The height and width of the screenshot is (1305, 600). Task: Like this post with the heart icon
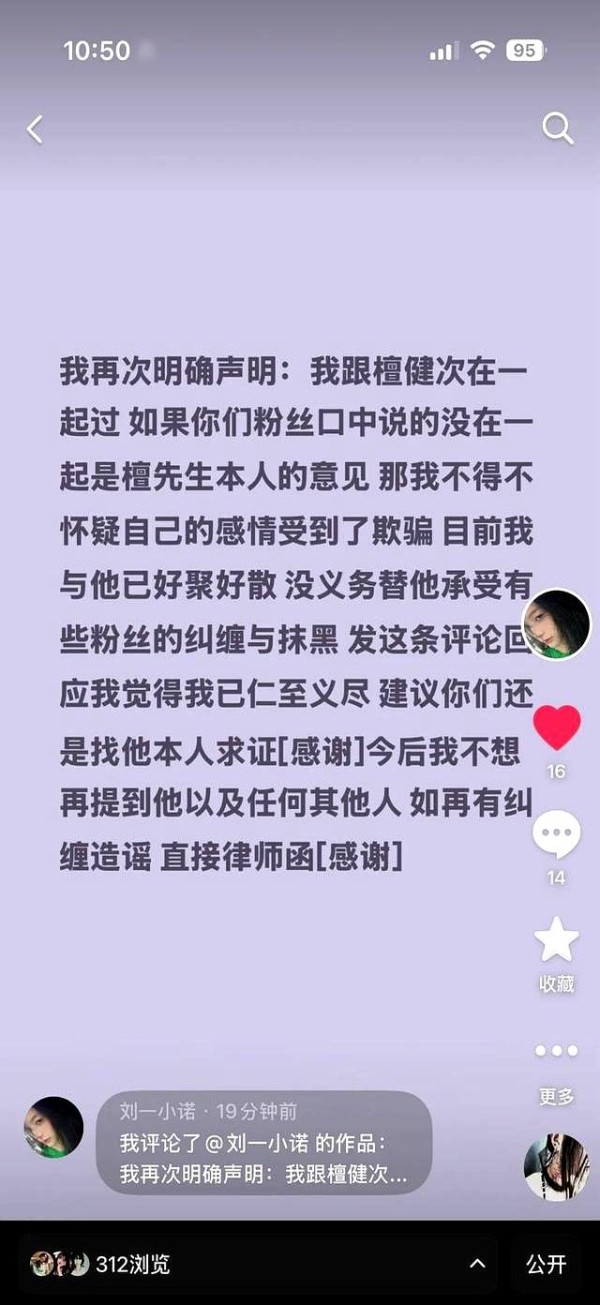click(x=557, y=727)
